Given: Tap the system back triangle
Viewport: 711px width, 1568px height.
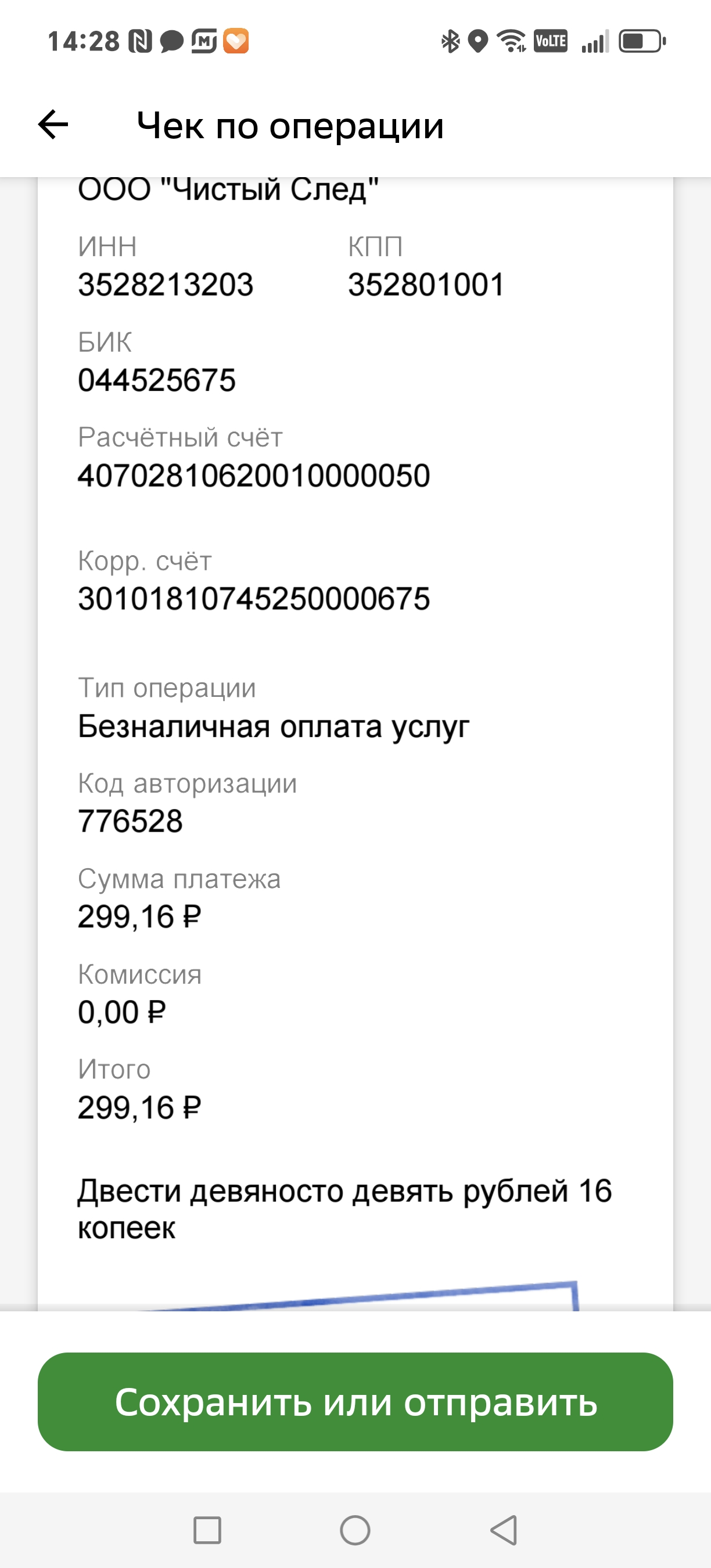Looking at the screenshot, I should coord(504,1530).
